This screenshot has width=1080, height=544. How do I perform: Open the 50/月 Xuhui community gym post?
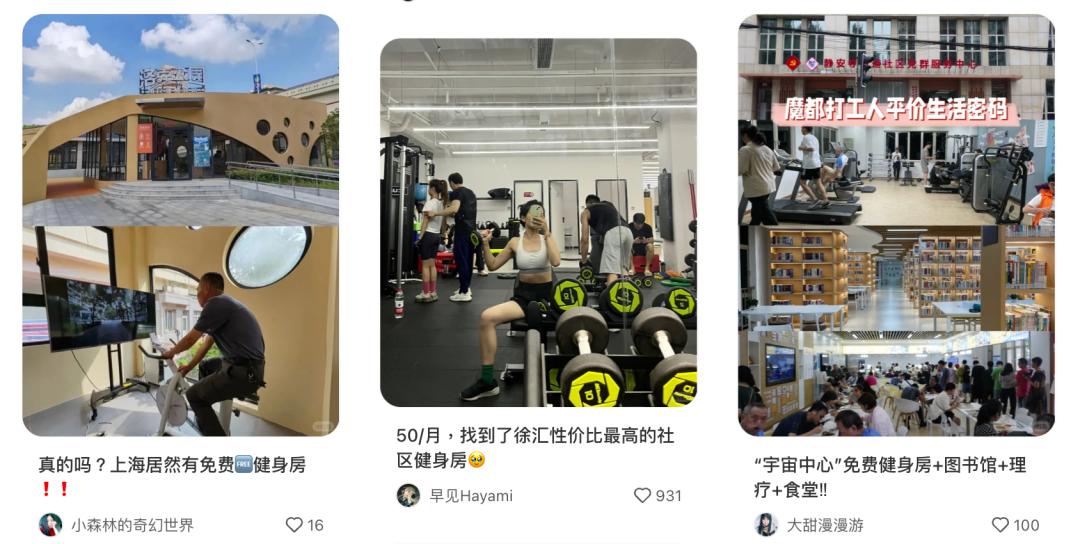538,222
